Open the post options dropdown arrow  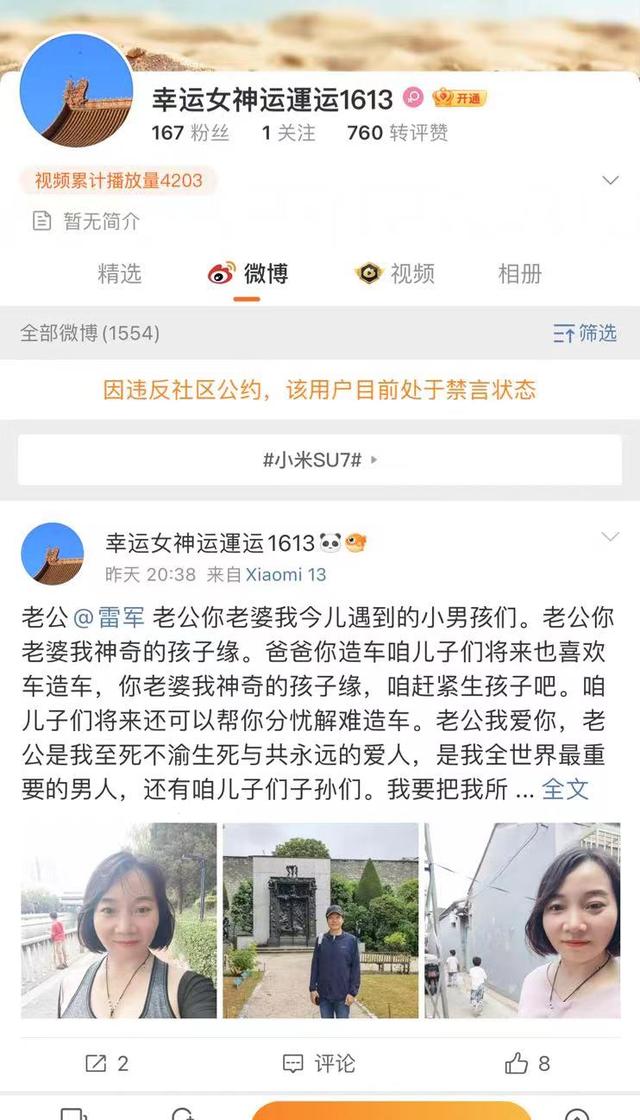click(x=610, y=538)
